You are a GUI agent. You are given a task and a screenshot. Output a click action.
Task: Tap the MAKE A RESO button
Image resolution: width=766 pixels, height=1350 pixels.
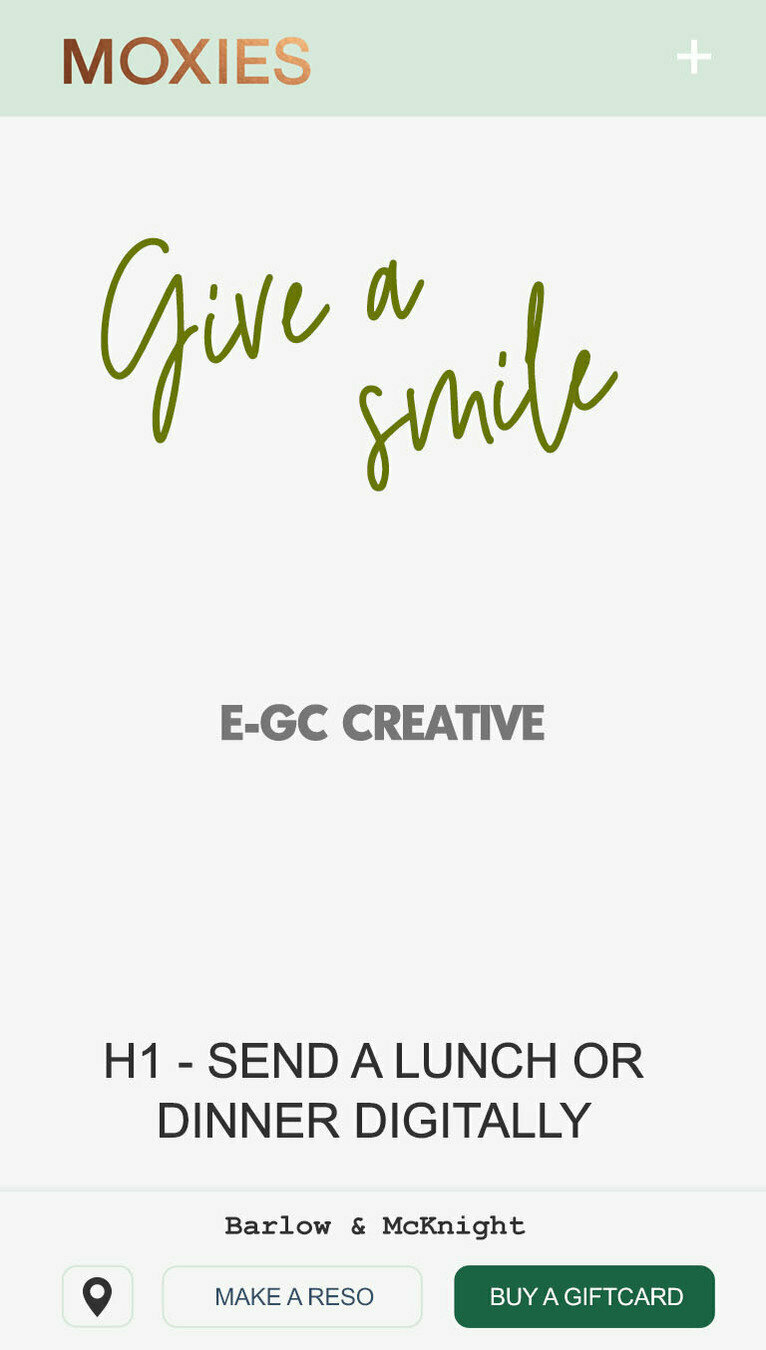point(292,1297)
